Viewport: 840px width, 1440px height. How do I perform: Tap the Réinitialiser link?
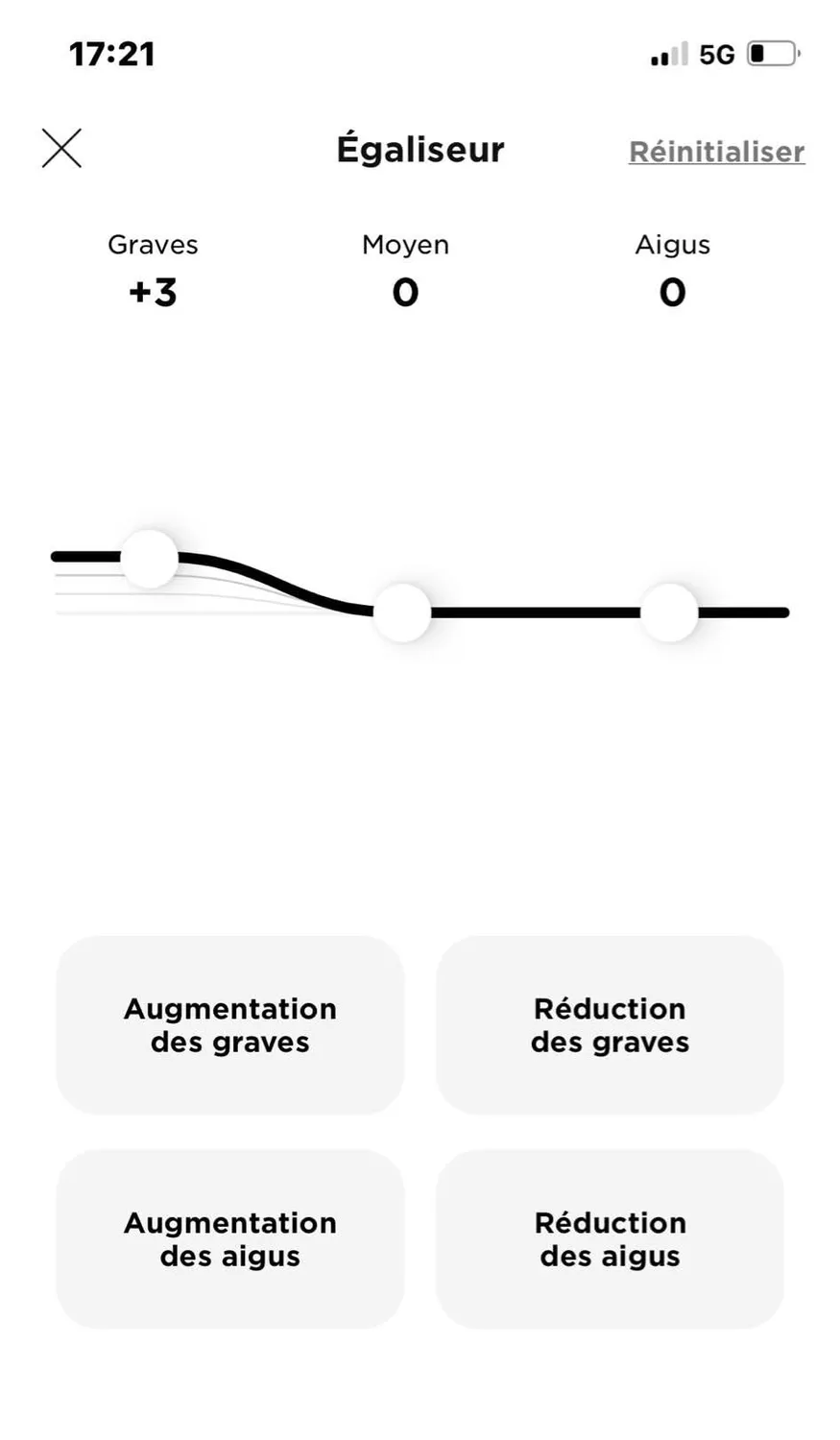716,152
